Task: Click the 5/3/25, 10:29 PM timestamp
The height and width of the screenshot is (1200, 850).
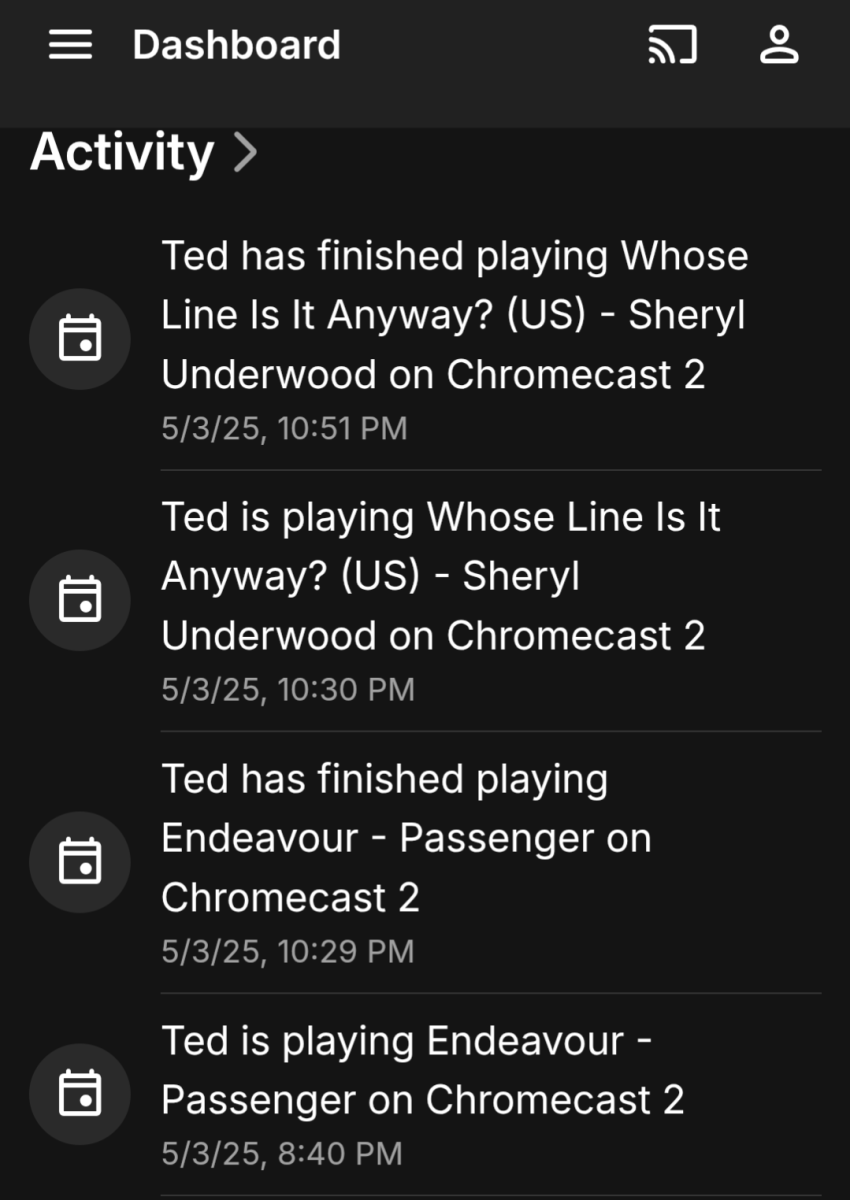Action: click(287, 951)
